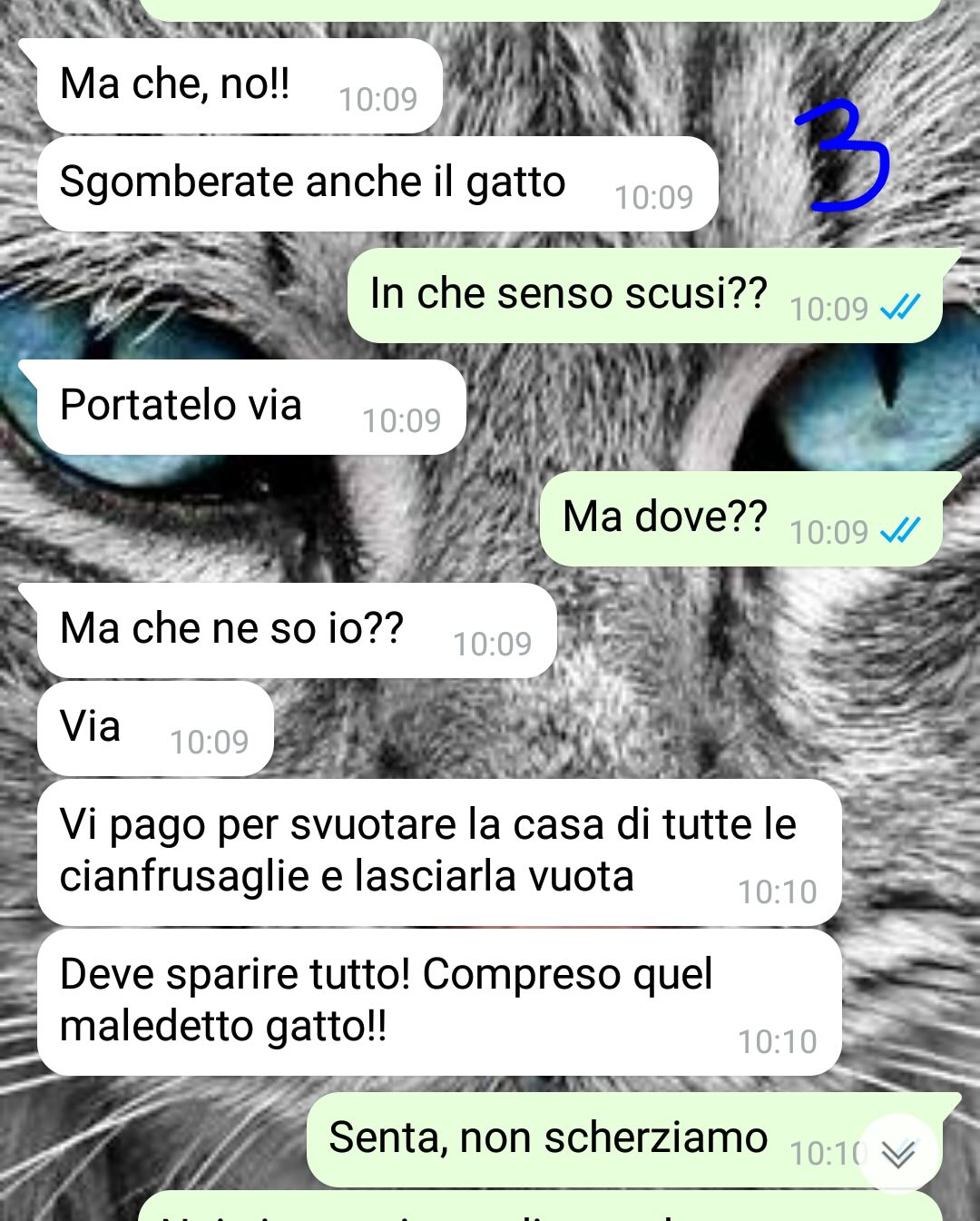Jump to the latest messages with the down arrows
980x1221 pixels.
898,1153
